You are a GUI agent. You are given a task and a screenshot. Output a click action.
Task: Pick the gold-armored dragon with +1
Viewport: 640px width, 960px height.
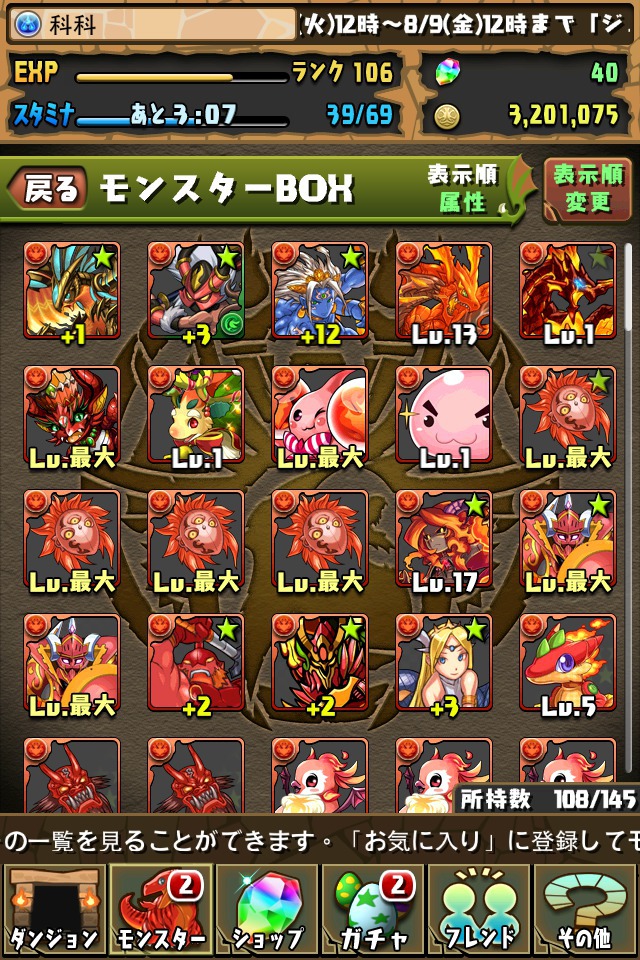[72, 290]
